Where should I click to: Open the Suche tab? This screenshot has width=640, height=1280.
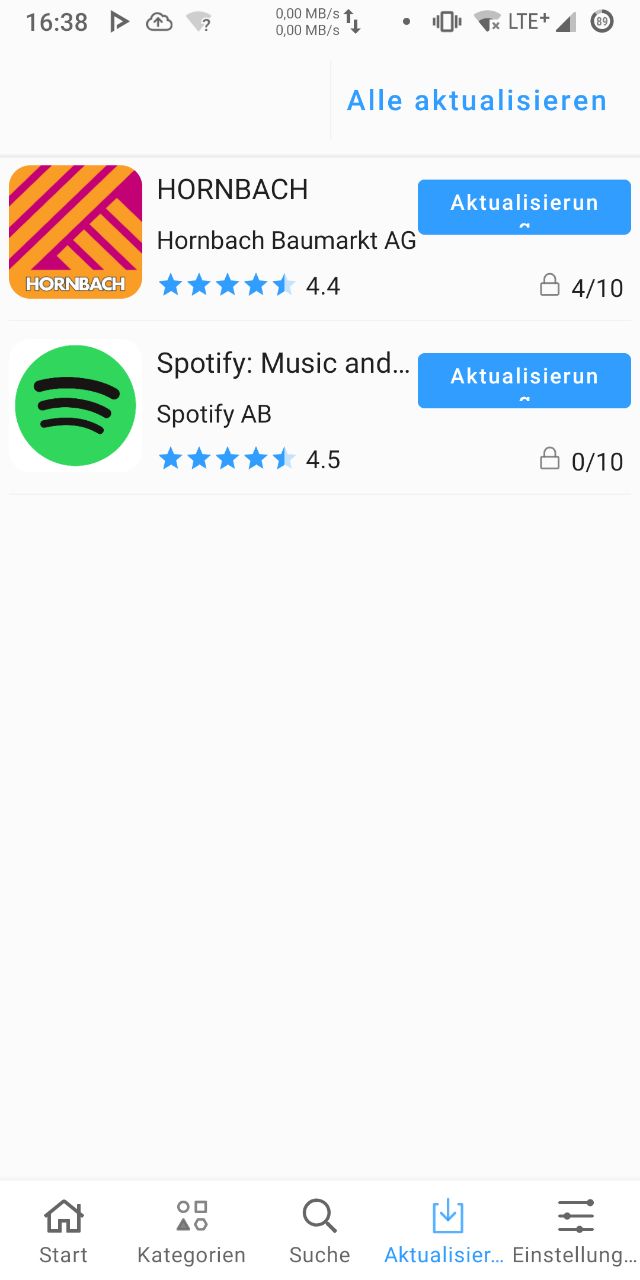pos(319,1232)
